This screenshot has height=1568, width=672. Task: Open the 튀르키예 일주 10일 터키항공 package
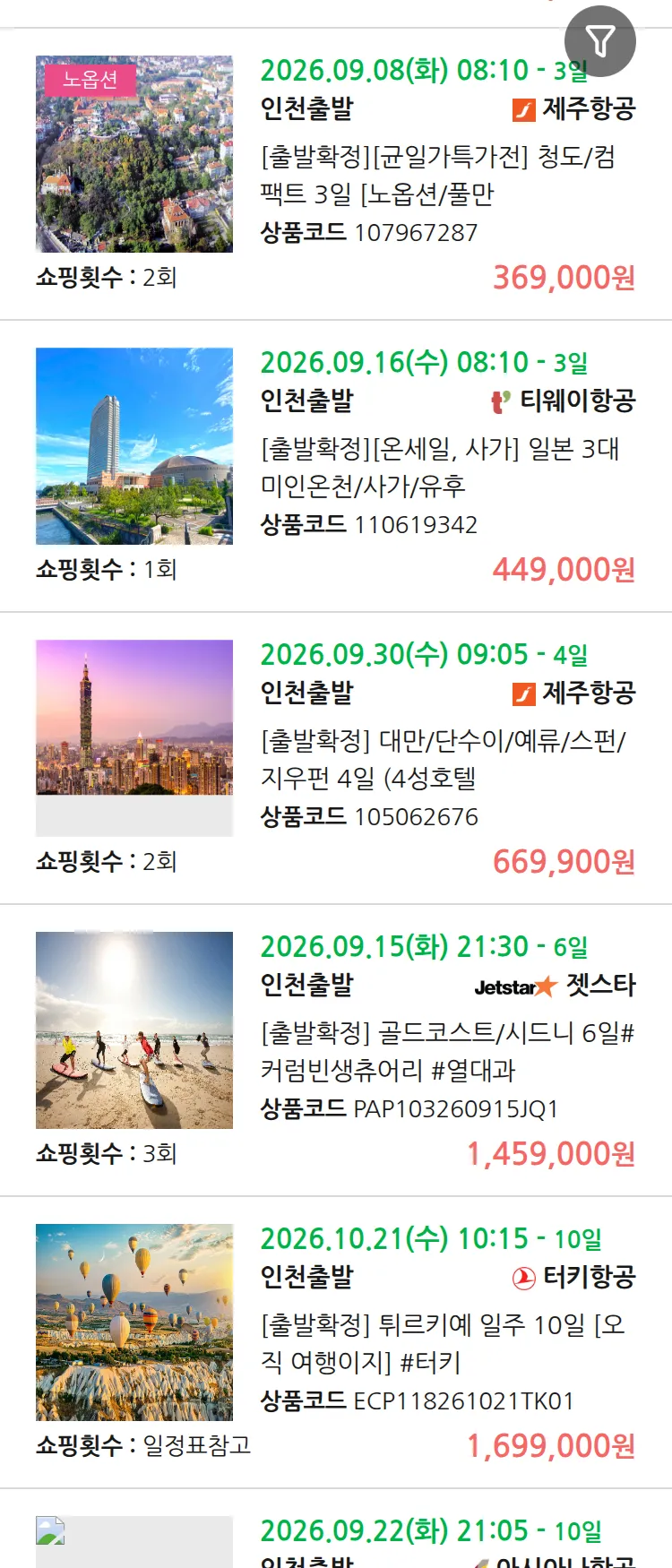point(336,1343)
